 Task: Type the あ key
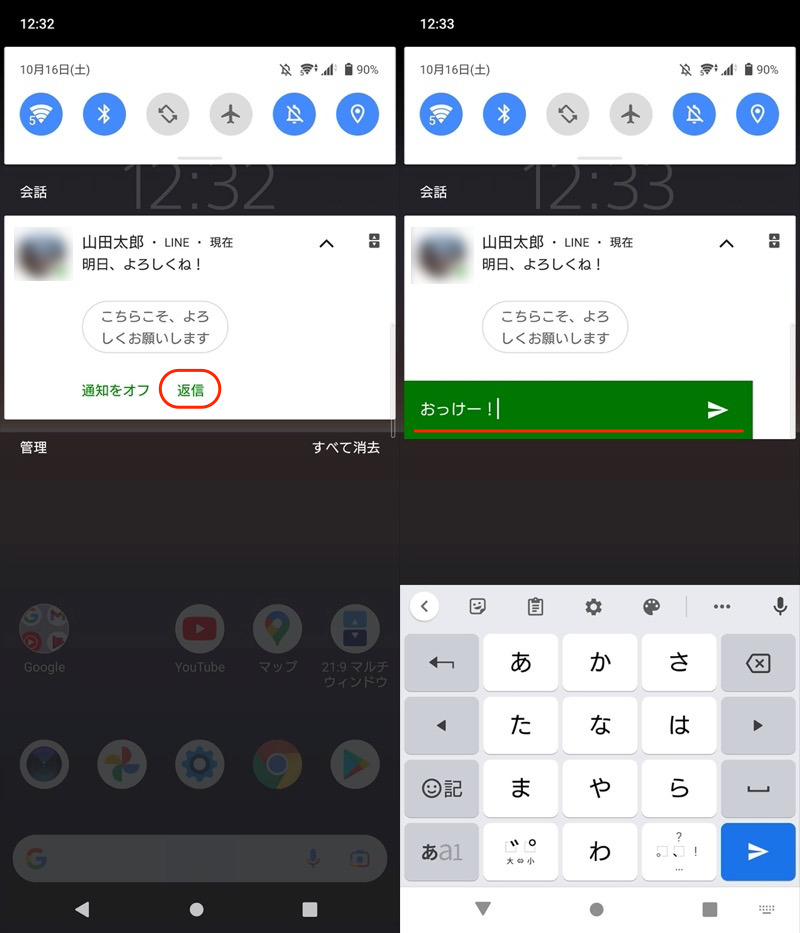click(521, 663)
